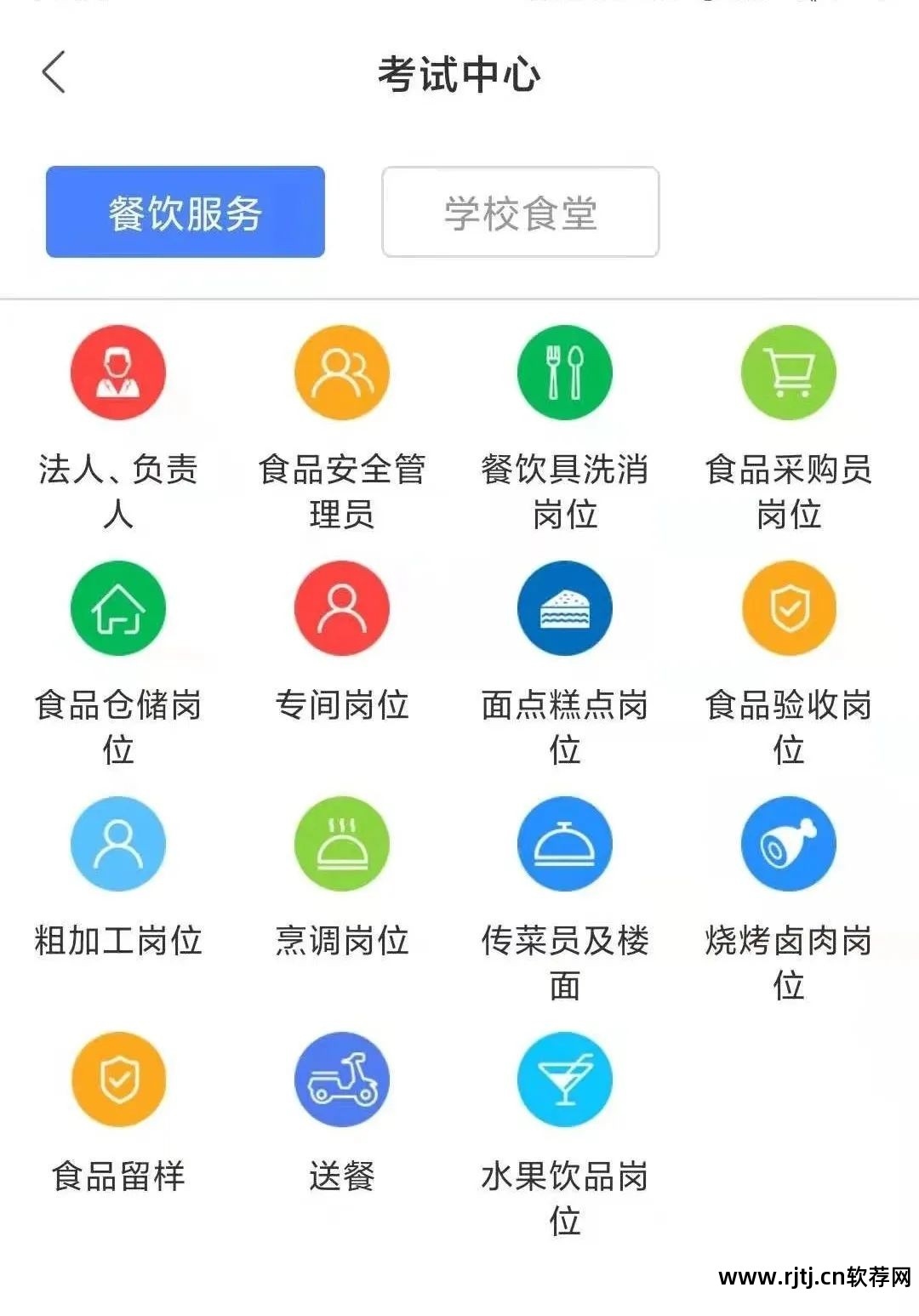
Task: Switch to the 学校食堂 tab
Action: point(520,213)
